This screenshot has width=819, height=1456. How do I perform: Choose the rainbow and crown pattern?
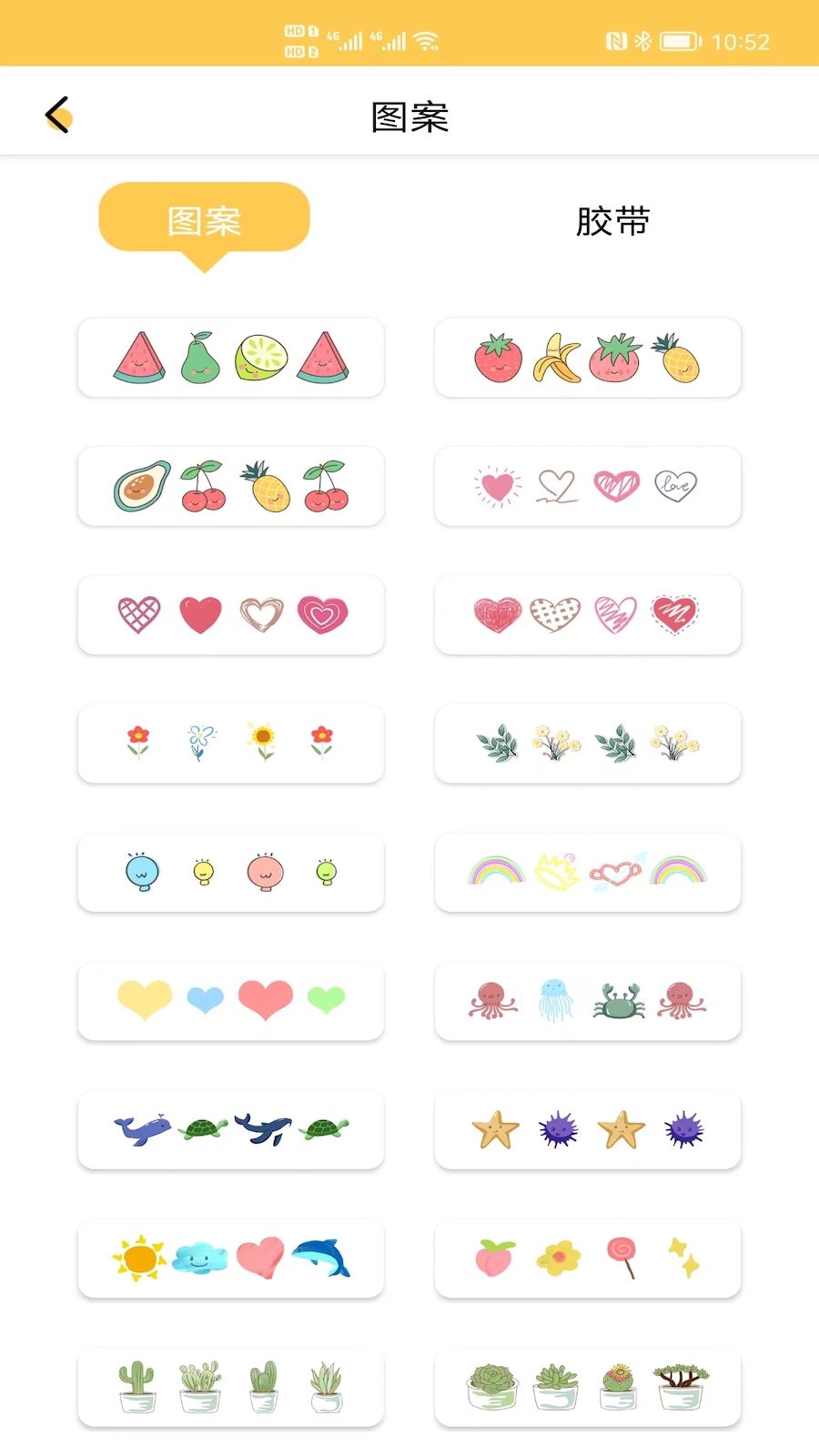[588, 873]
